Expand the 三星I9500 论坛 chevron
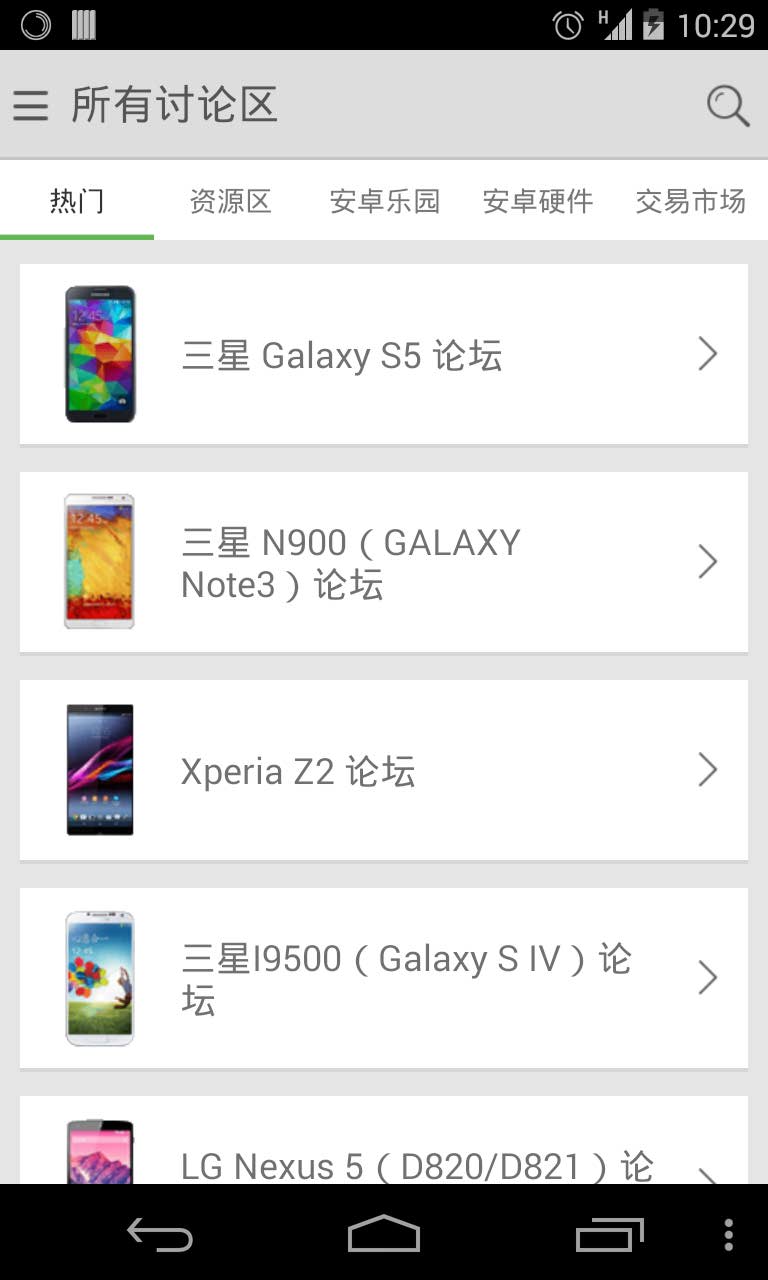The height and width of the screenshot is (1280, 768). tap(708, 978)
